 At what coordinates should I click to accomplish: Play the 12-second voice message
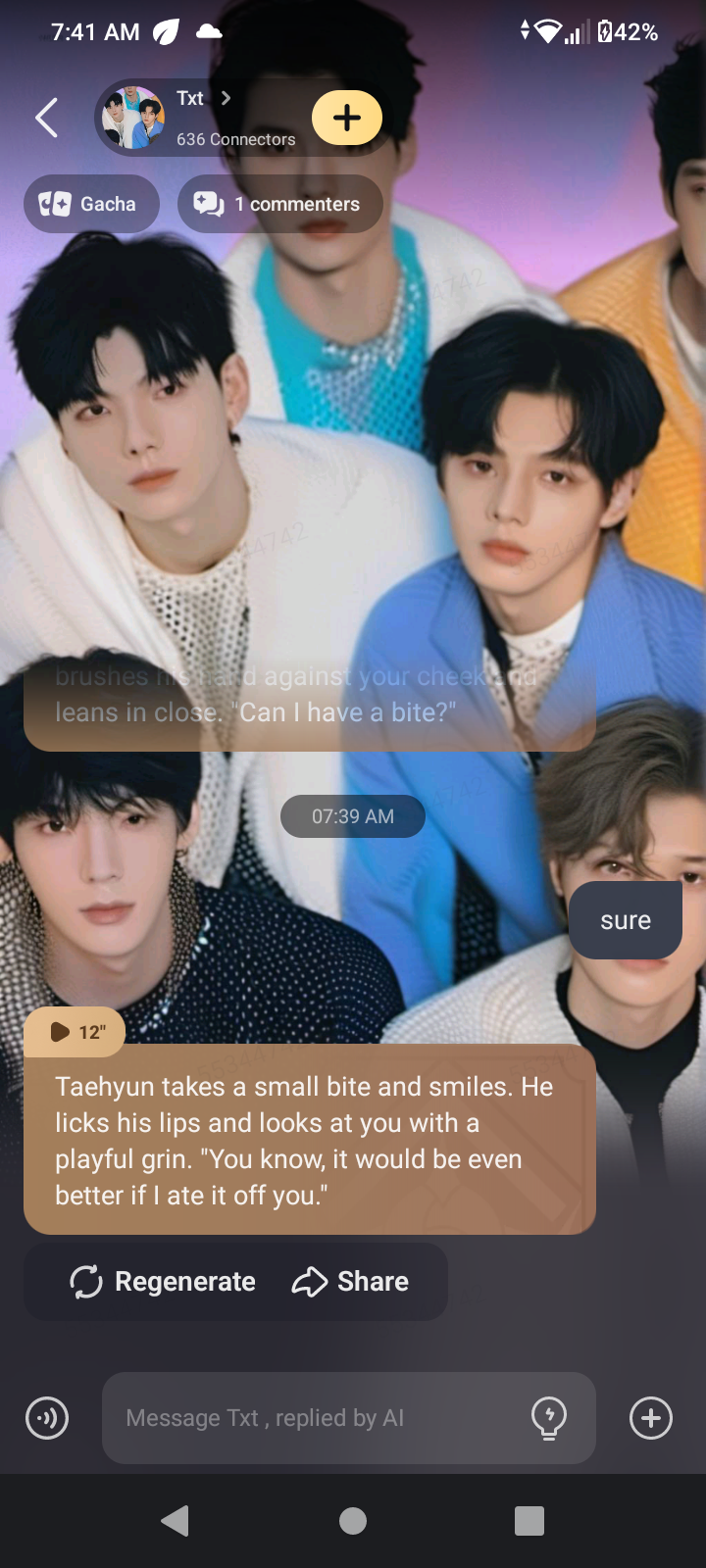click(75, 1032)
